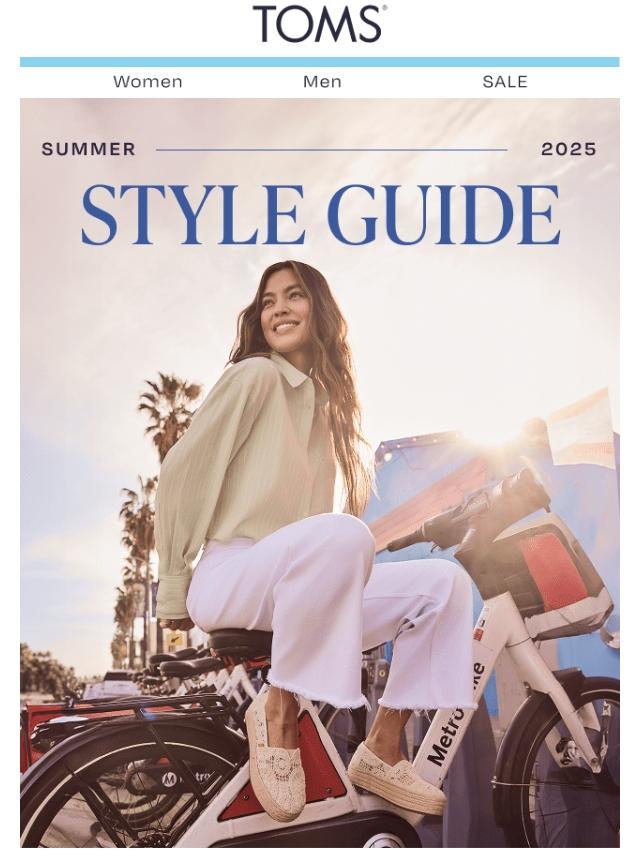Open the Men category link
This screenshot has height=854, width=640.
(322, 82)
